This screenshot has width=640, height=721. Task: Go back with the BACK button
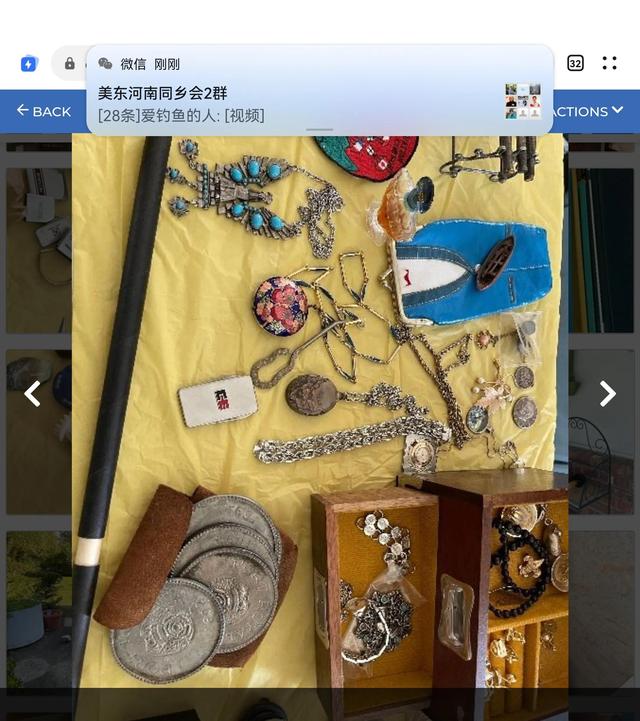point(43,111)
